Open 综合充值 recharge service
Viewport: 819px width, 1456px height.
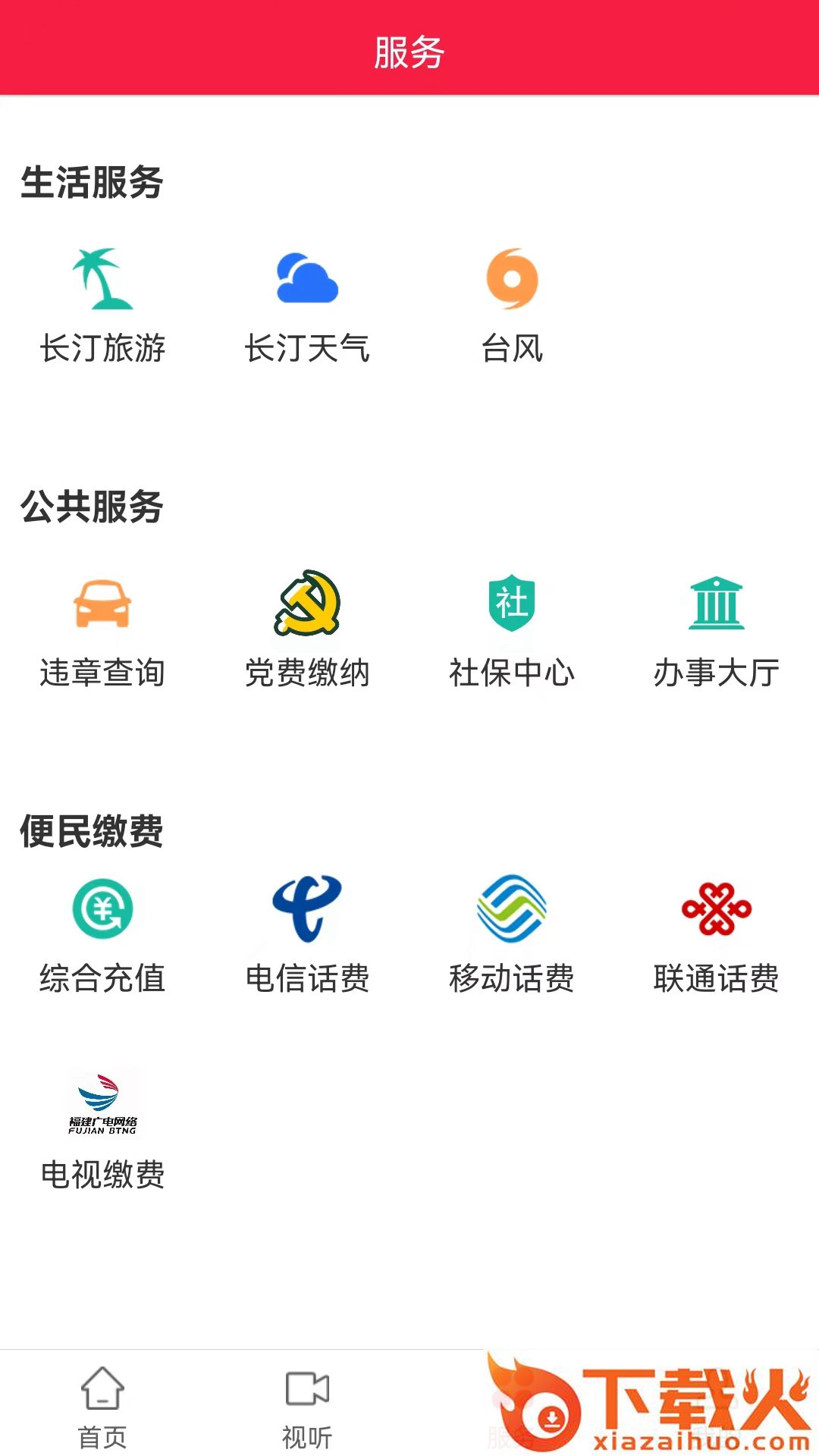pos(102,934)
